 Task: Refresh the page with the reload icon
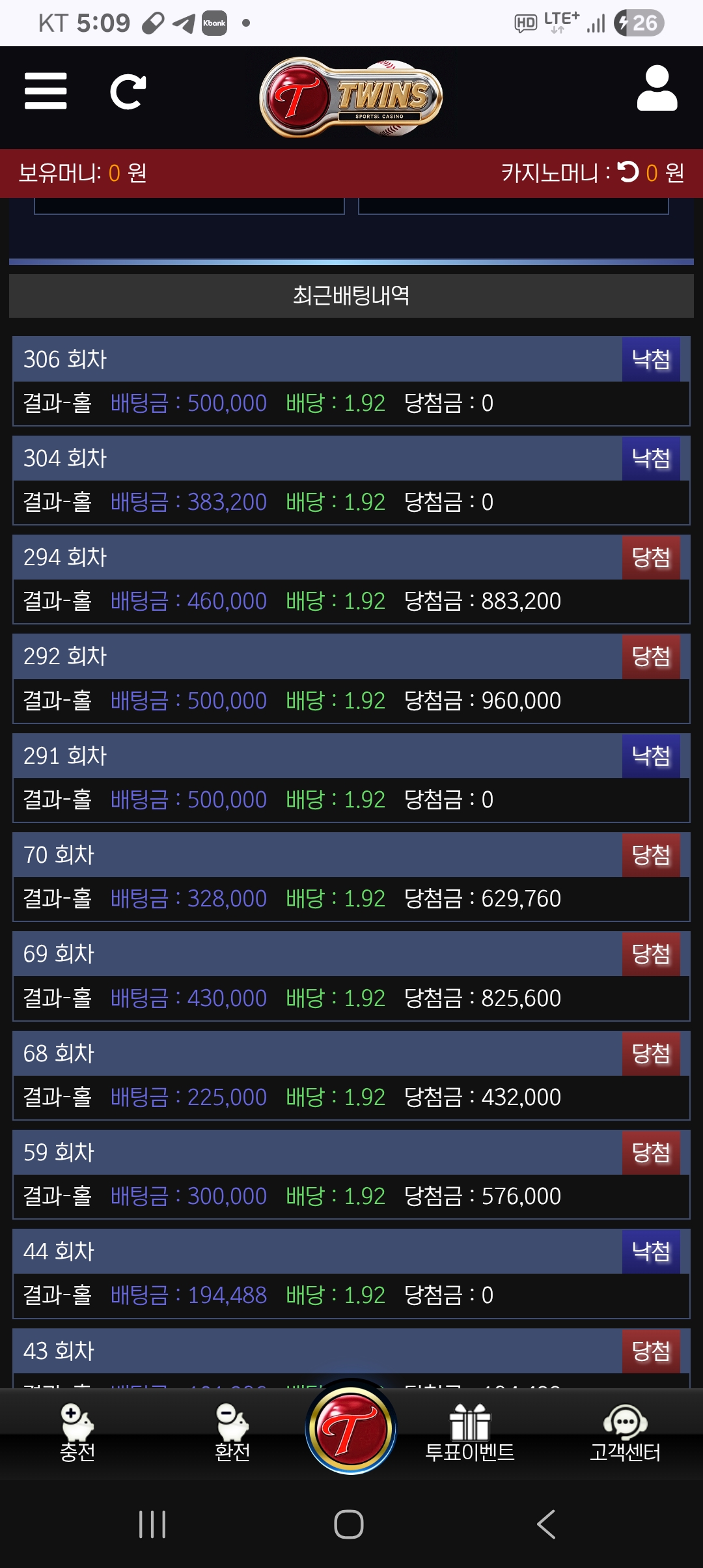128,92
